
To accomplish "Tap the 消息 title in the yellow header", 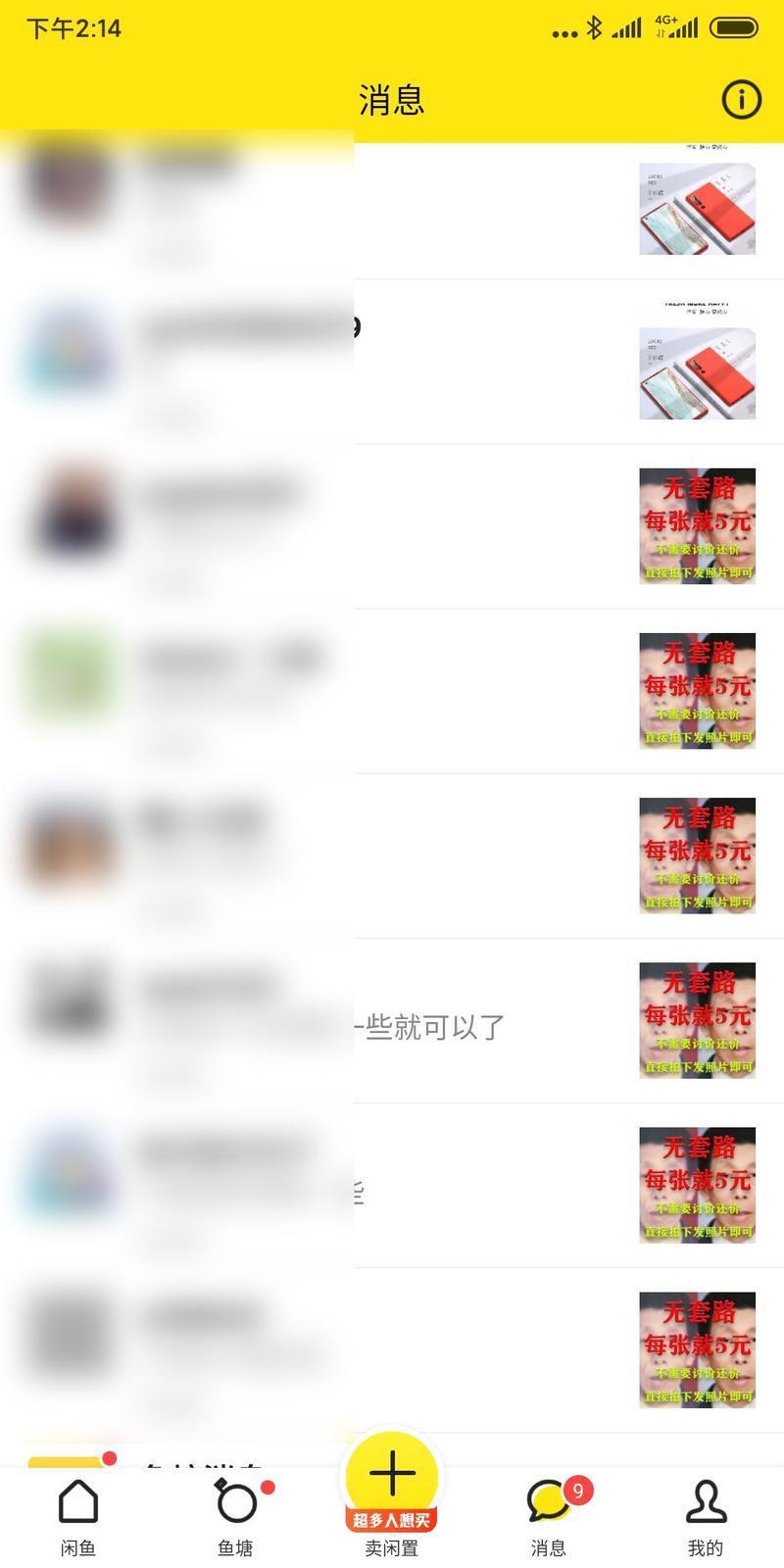I will [x=392, y=99].
